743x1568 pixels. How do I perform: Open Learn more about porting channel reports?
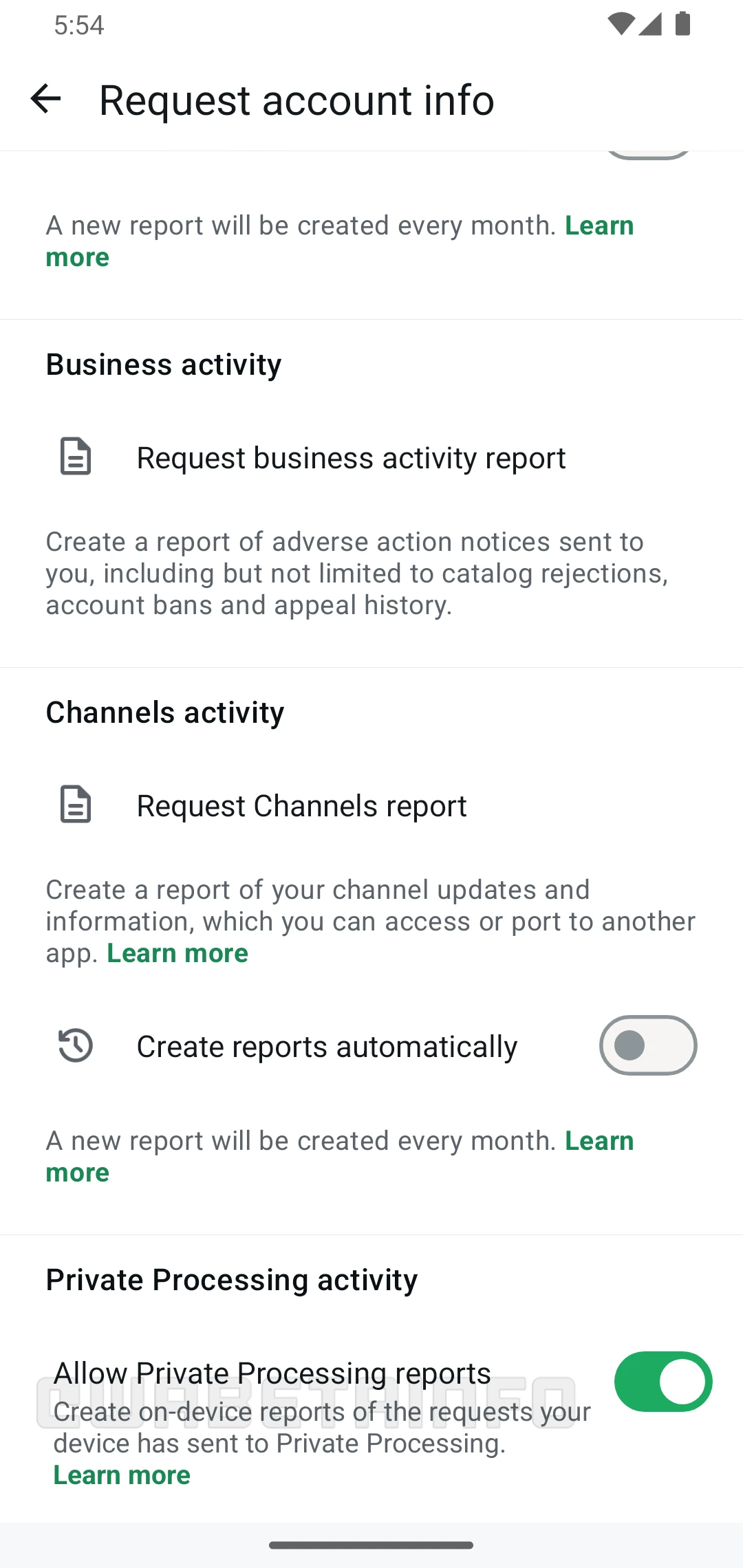click(x=177, y=953)
